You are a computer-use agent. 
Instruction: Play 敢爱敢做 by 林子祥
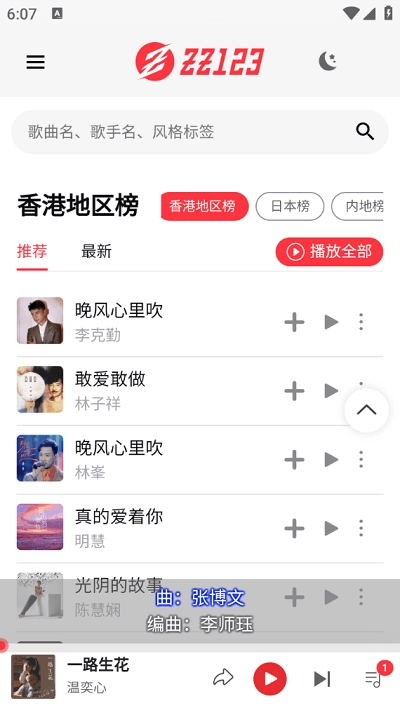(x=332, y=391)
